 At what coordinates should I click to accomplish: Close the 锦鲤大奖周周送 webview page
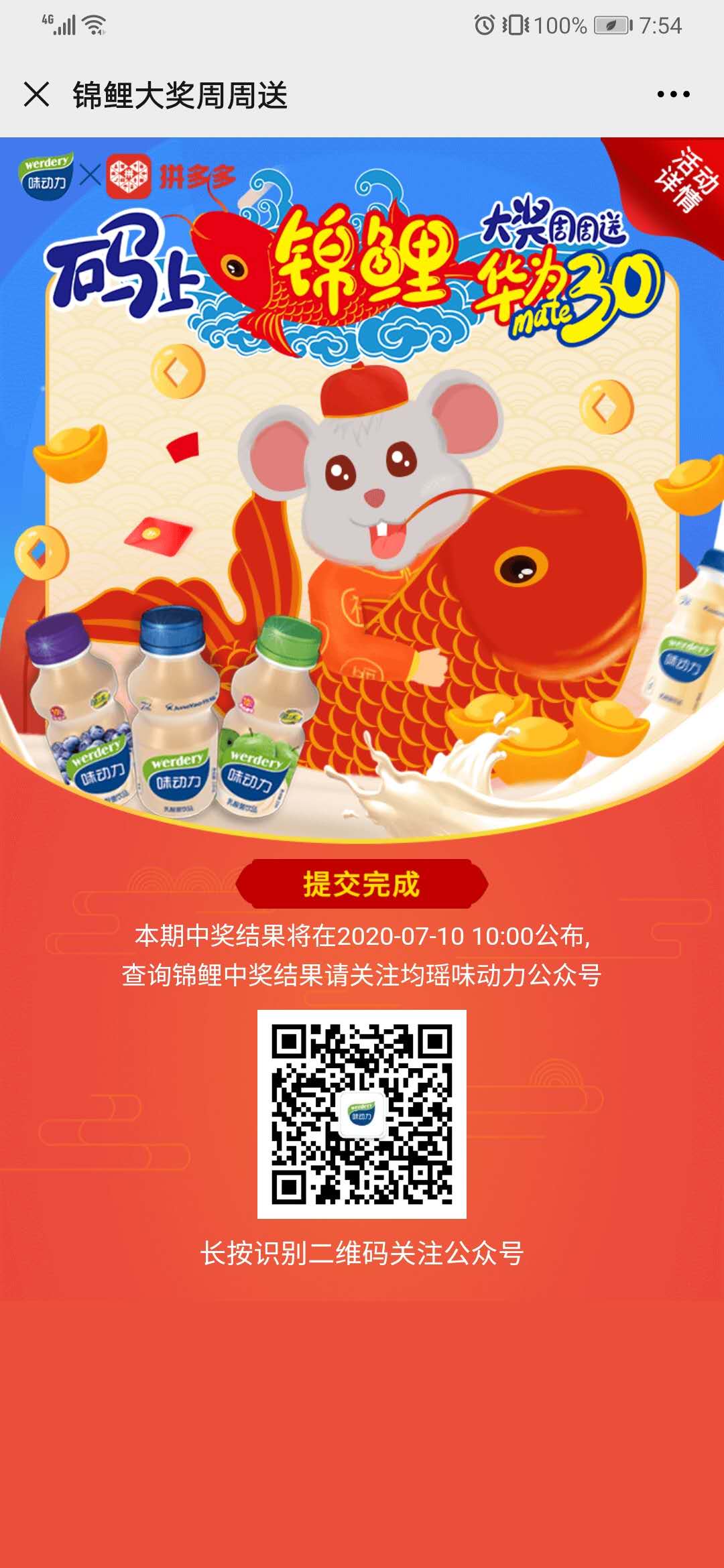pyautogui.click(x=36, y=94)
